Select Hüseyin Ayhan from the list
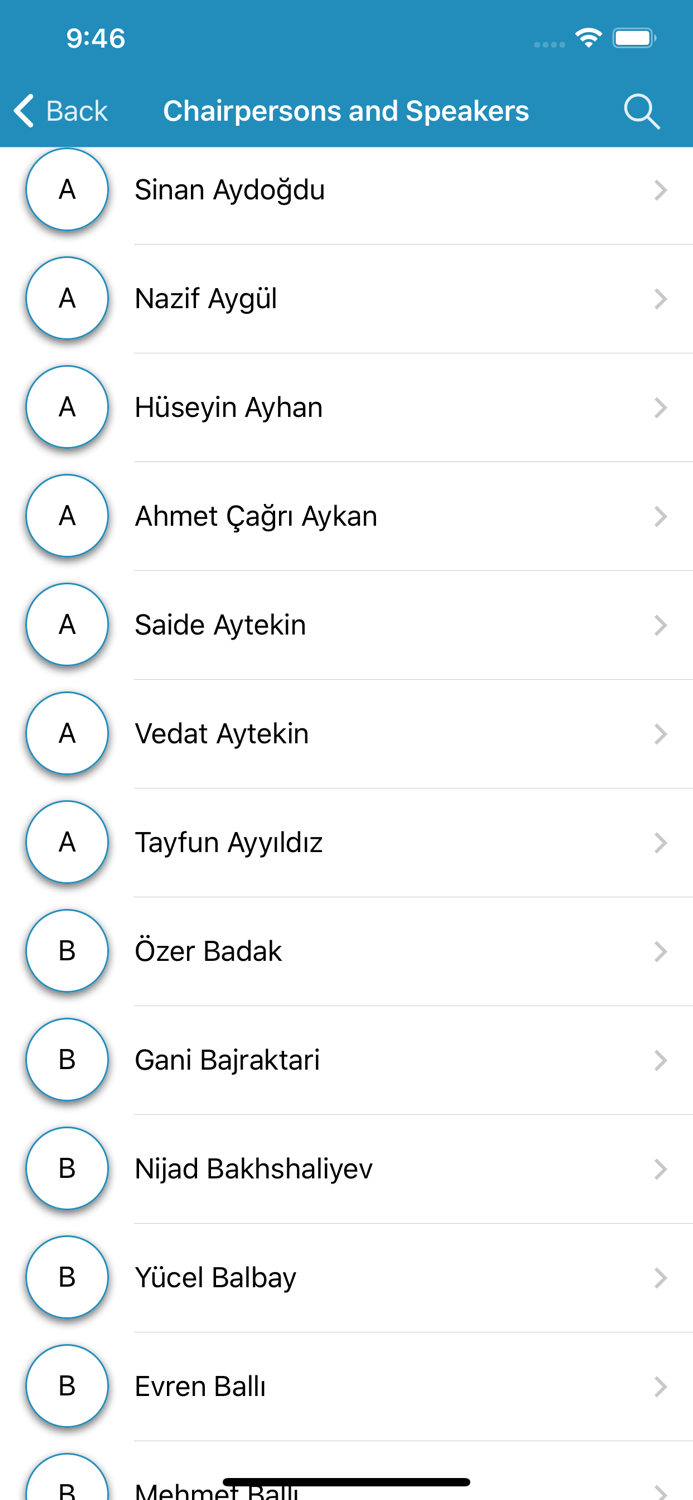 (x=346, y=408)
